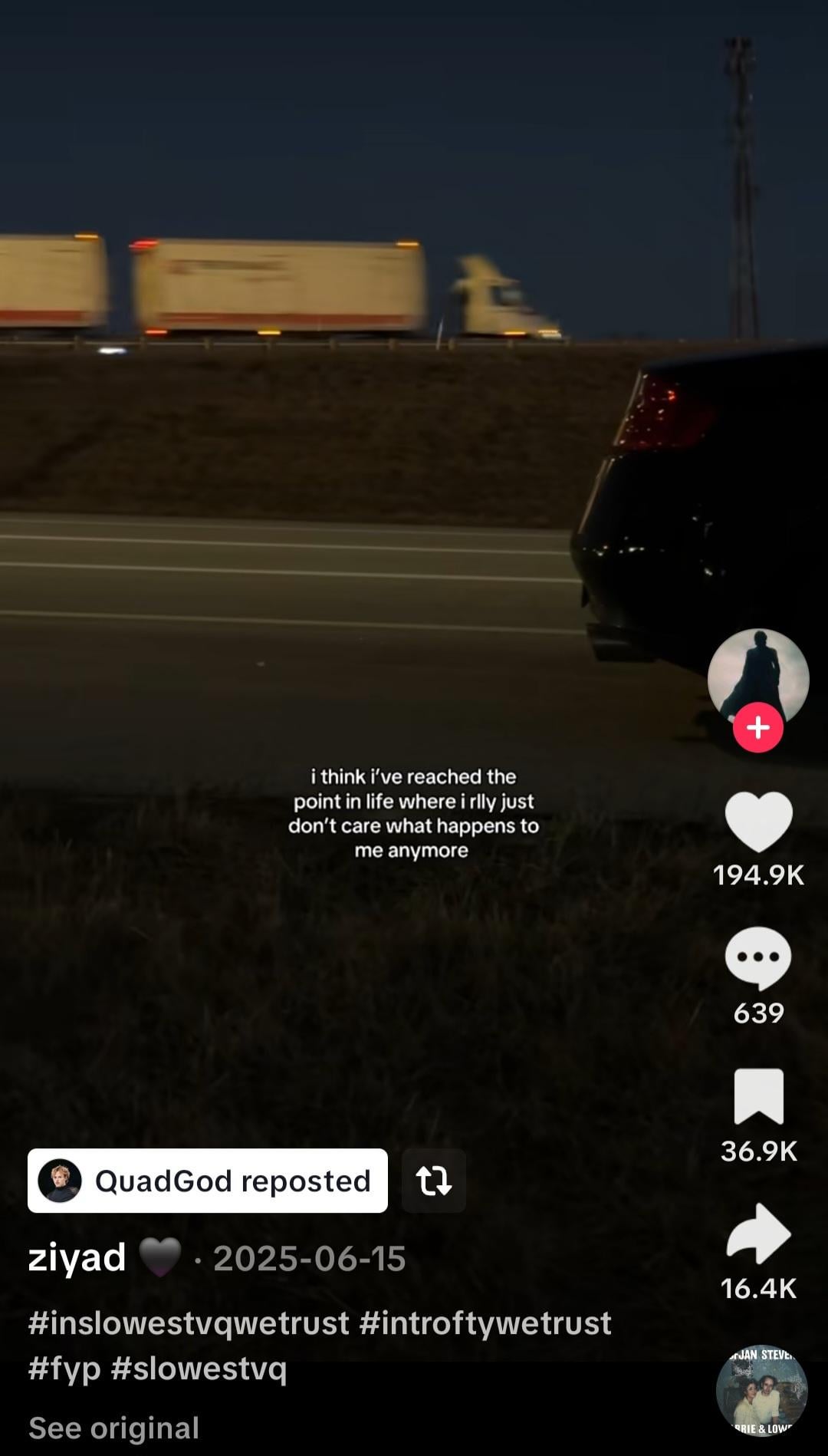The image size is (828, 1456).
Task: Open the spinning sound disc
Action: point(761,1390)
